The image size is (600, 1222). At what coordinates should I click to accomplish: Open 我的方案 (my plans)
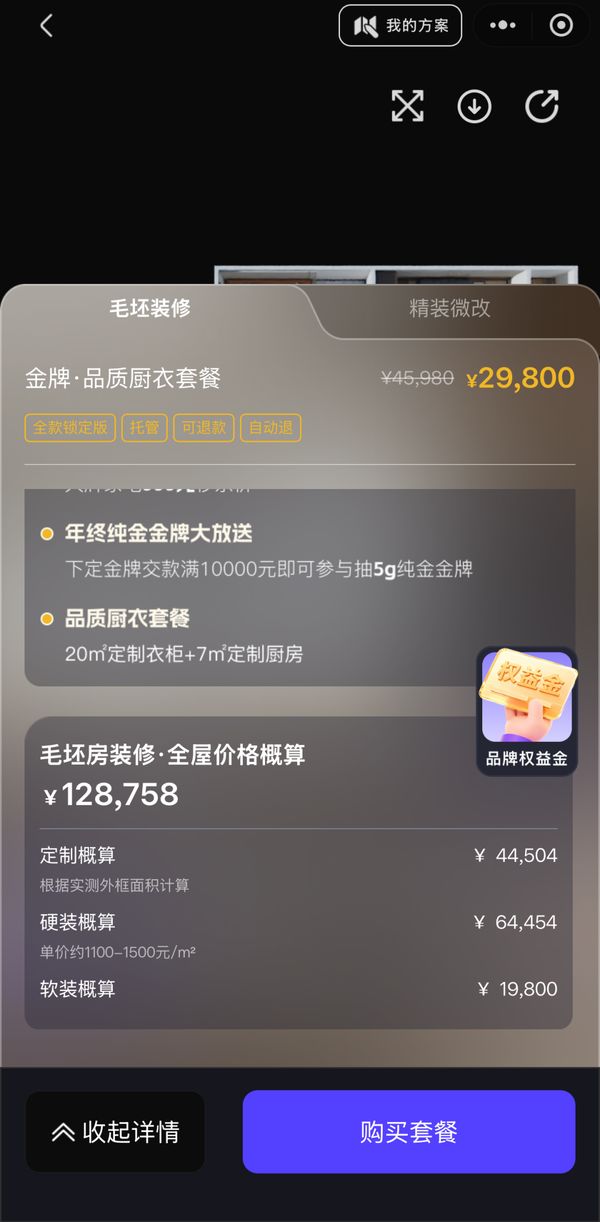tap(400, 26)
